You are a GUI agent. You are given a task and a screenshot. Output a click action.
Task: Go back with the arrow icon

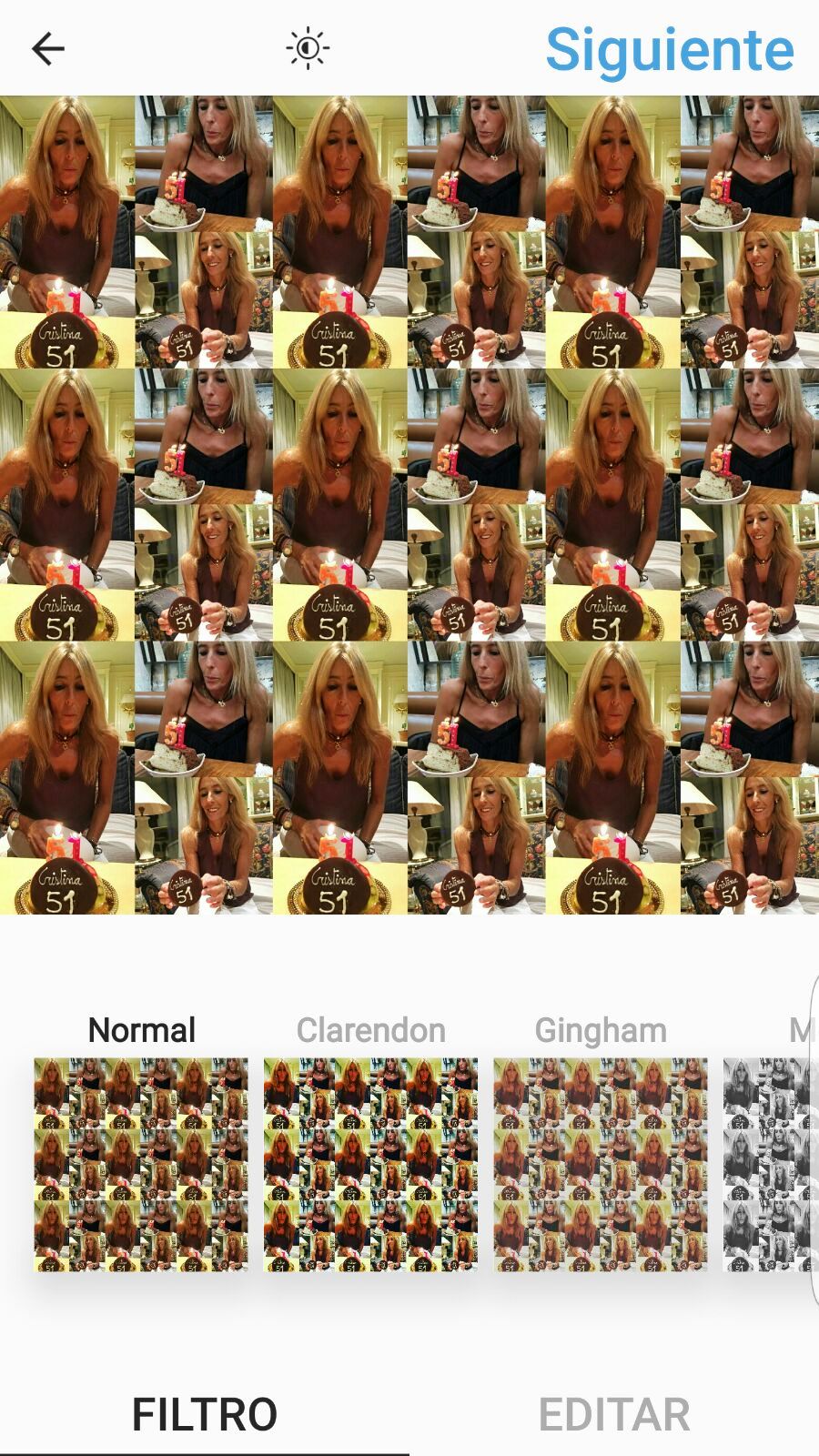click(x=47, y=48)
